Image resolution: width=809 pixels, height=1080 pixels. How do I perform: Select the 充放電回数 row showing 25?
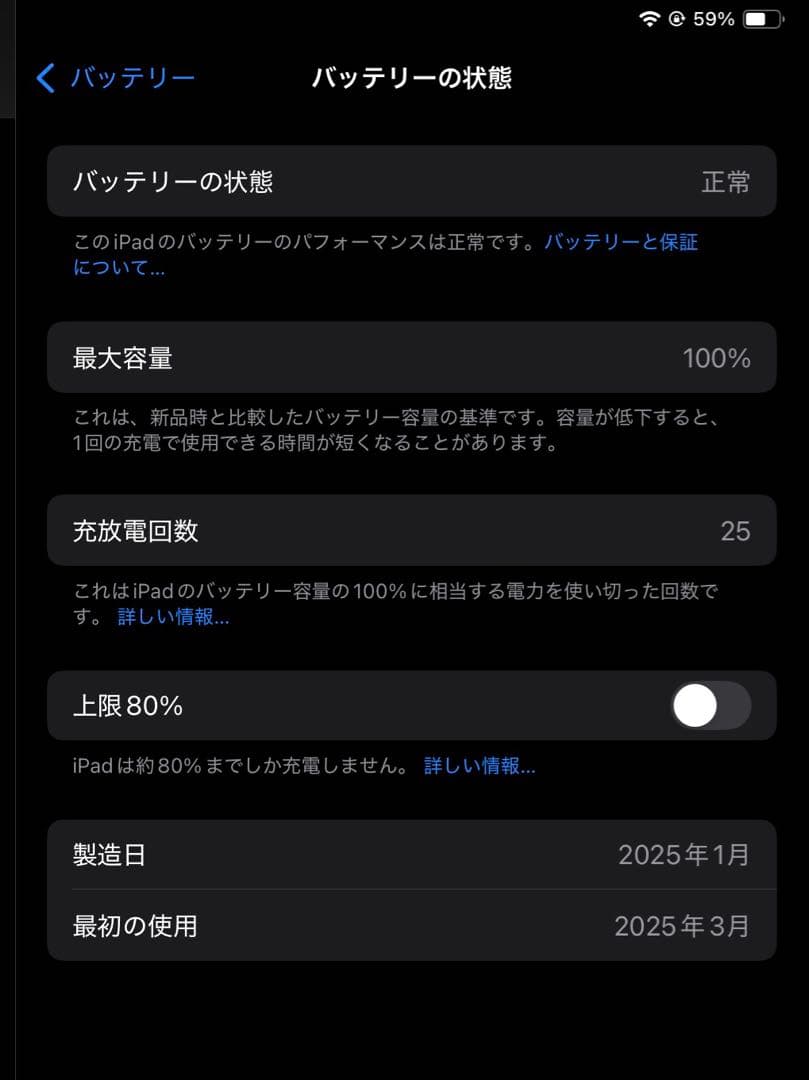(x=404, y=531)
